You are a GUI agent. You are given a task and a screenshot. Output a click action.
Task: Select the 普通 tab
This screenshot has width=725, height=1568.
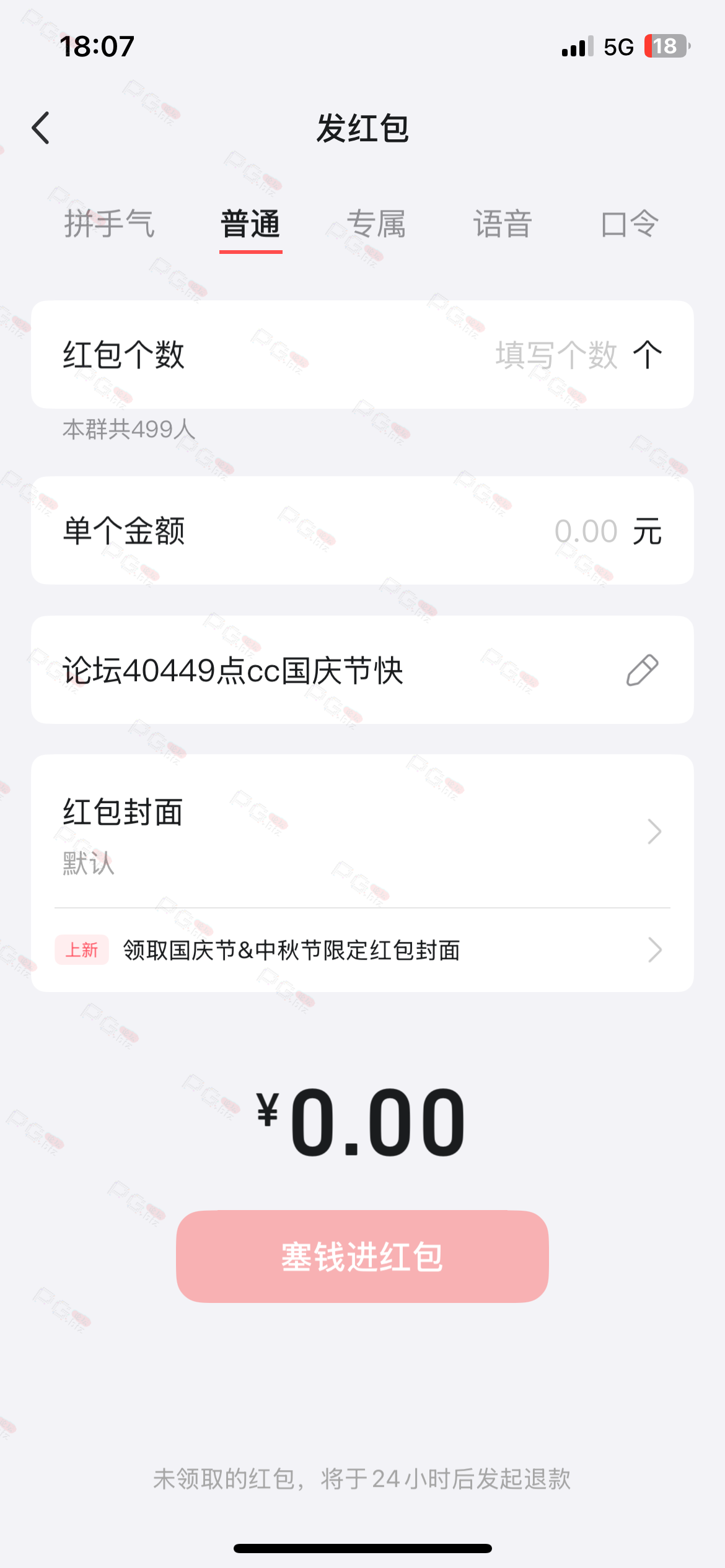(x=250, y=224)
